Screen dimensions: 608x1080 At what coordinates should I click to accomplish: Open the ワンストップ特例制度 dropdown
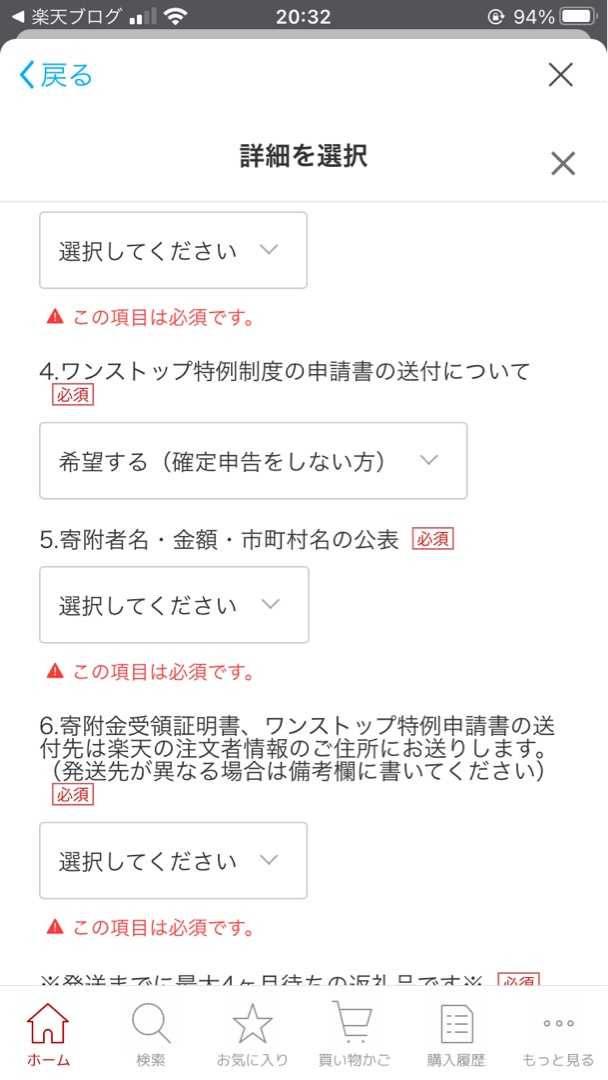[253, 461]
